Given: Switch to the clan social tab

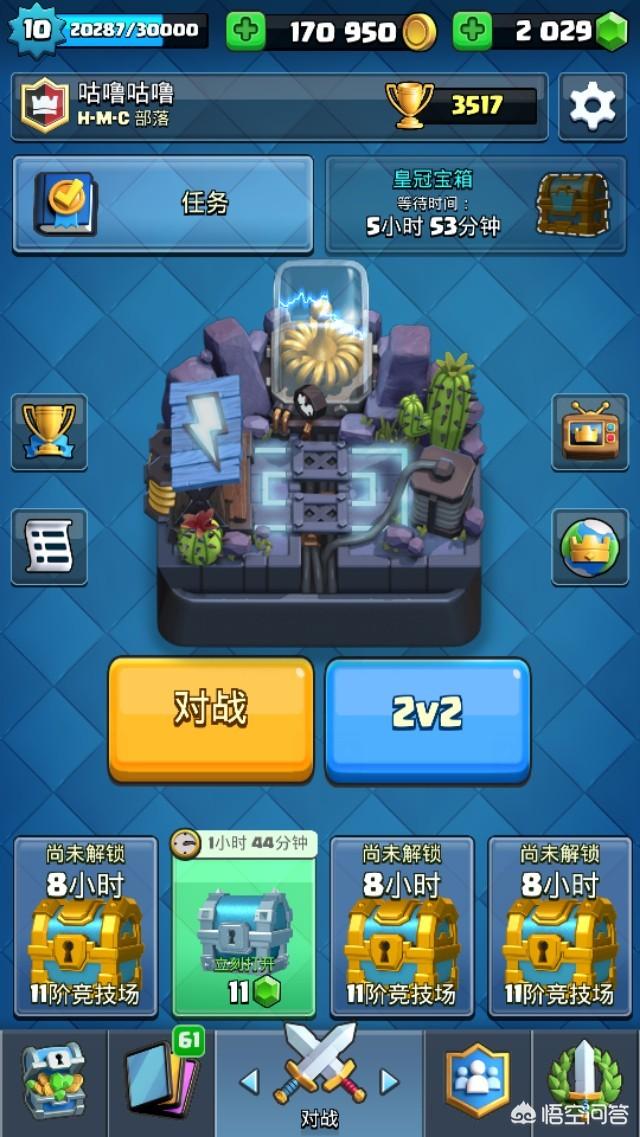Looking at the screenshot, I should 477,1080.
